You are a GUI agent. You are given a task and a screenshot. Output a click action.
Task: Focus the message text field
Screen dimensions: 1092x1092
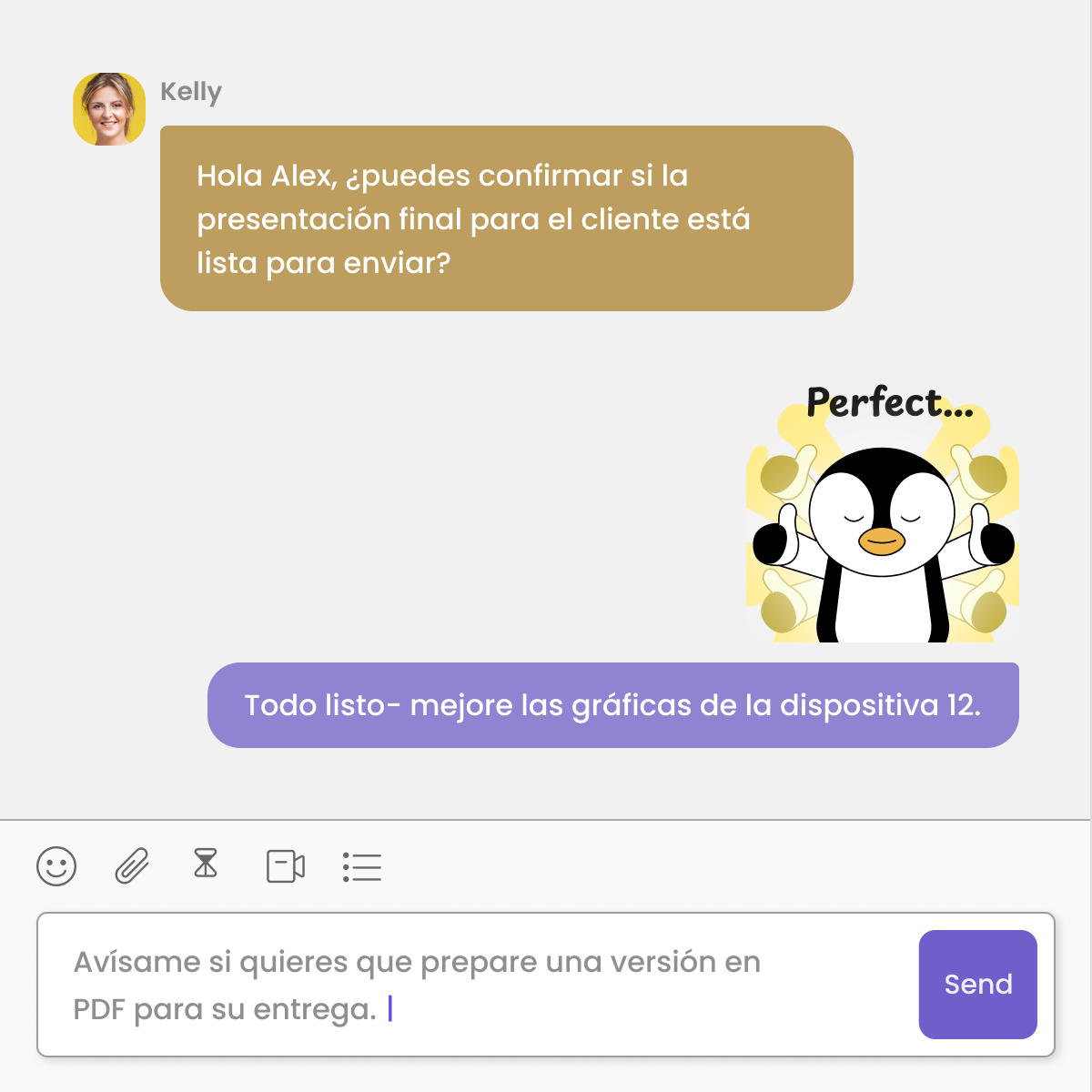[x=473, y=985]
